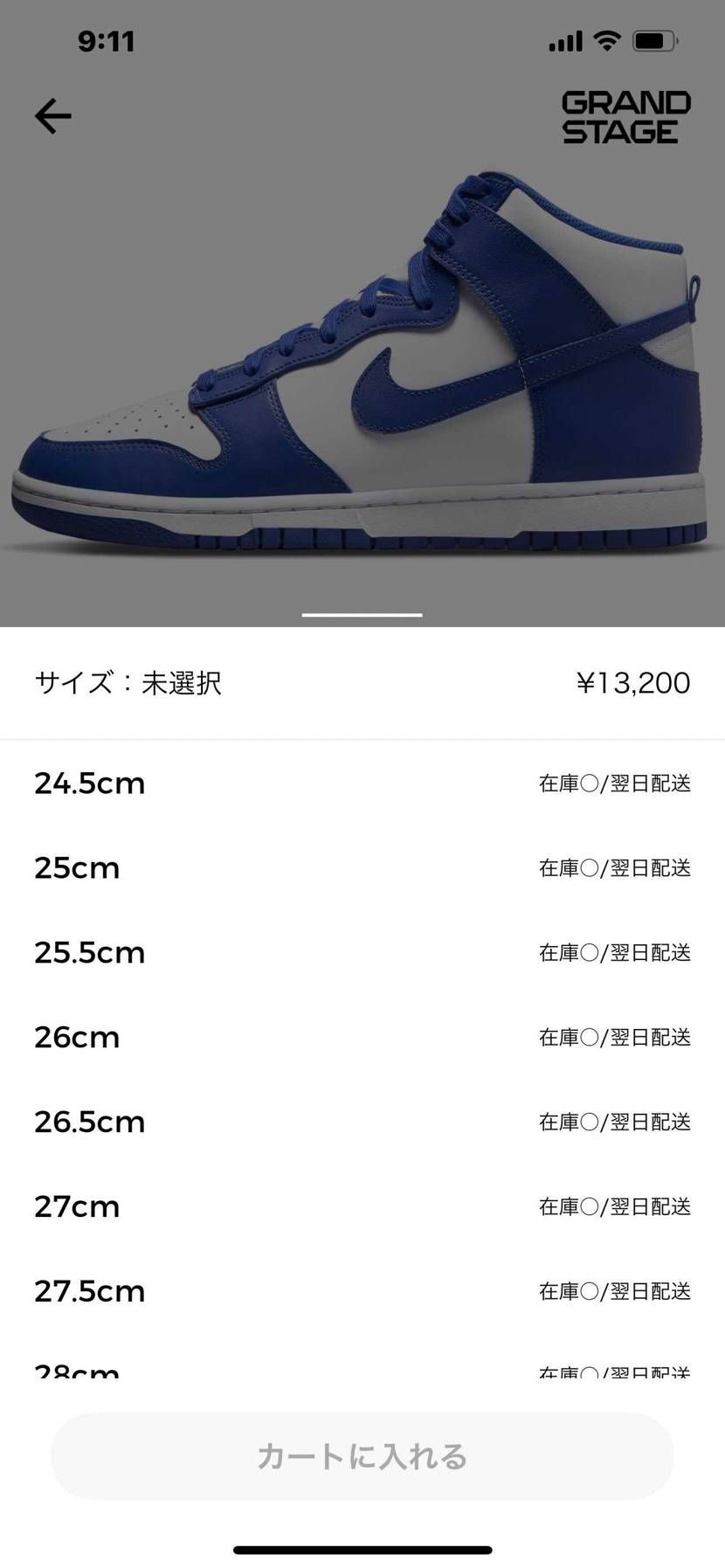Select size 27.5cm
725x1568 pixels.
[x=89, y=1290]
